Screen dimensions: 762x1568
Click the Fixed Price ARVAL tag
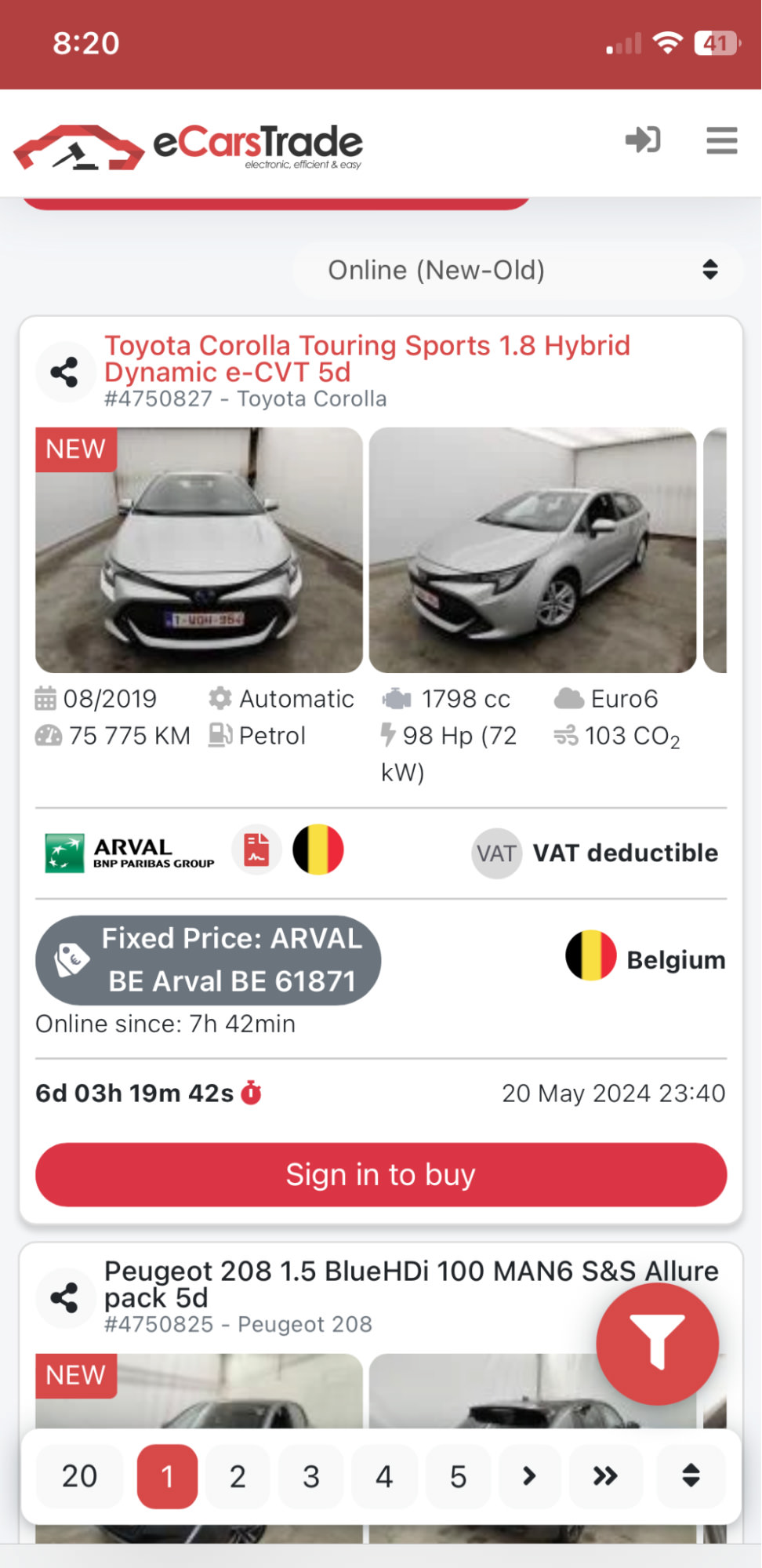click(x=207, y=959)
